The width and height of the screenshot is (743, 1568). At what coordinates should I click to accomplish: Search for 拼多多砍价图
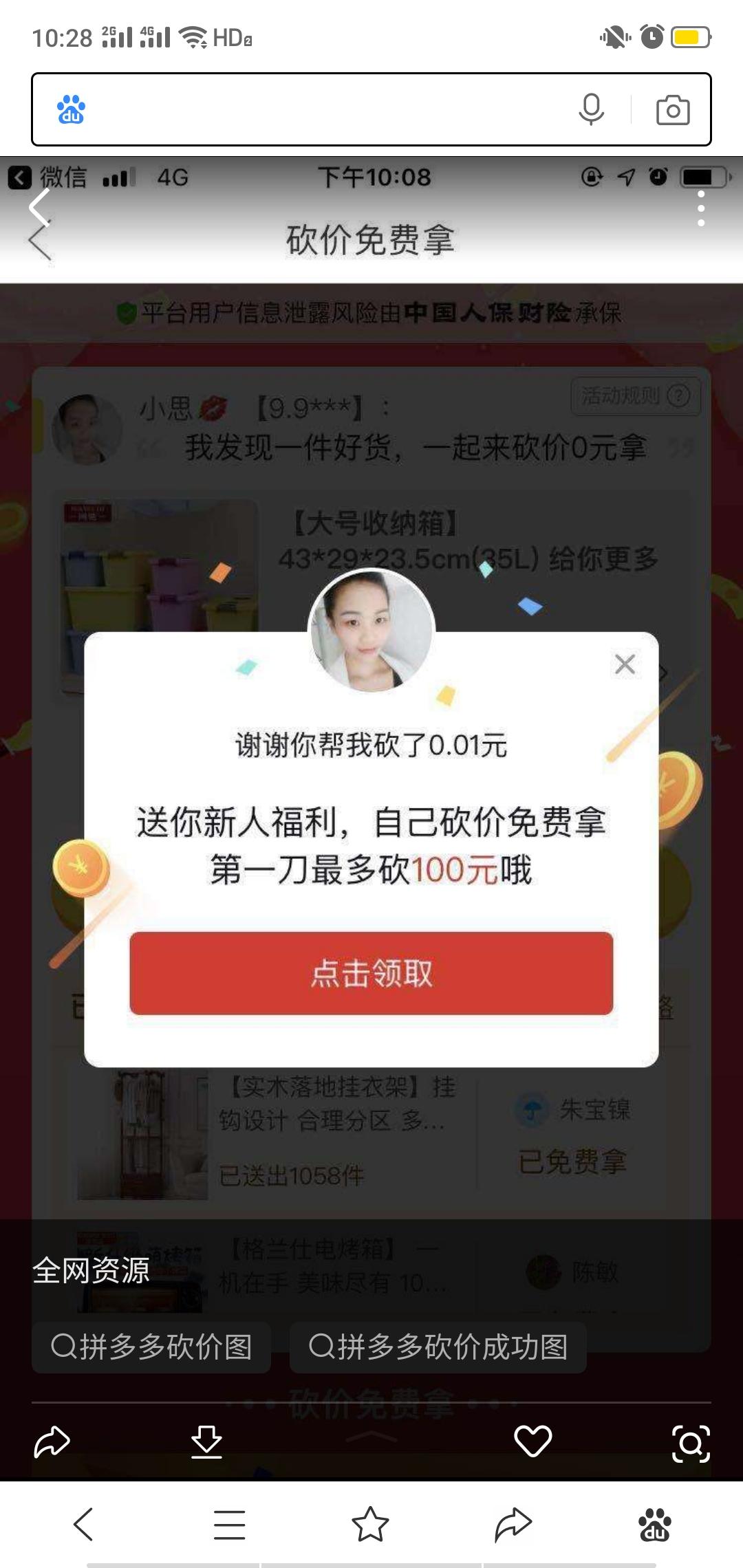151,1347
